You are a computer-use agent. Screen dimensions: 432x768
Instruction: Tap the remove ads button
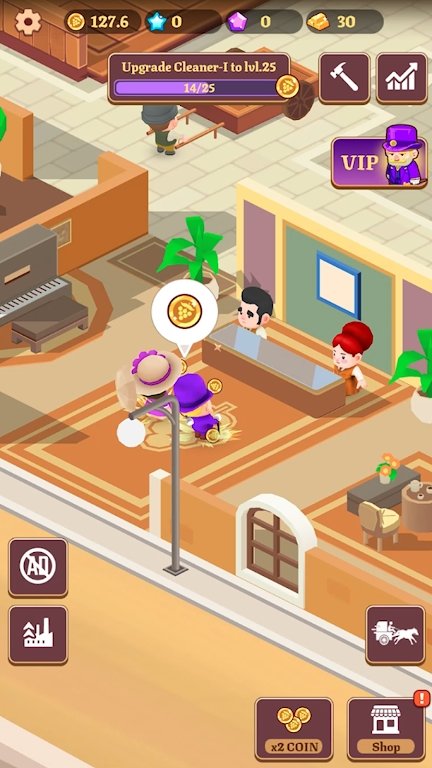pyautogui.click(x=38, y=567)
